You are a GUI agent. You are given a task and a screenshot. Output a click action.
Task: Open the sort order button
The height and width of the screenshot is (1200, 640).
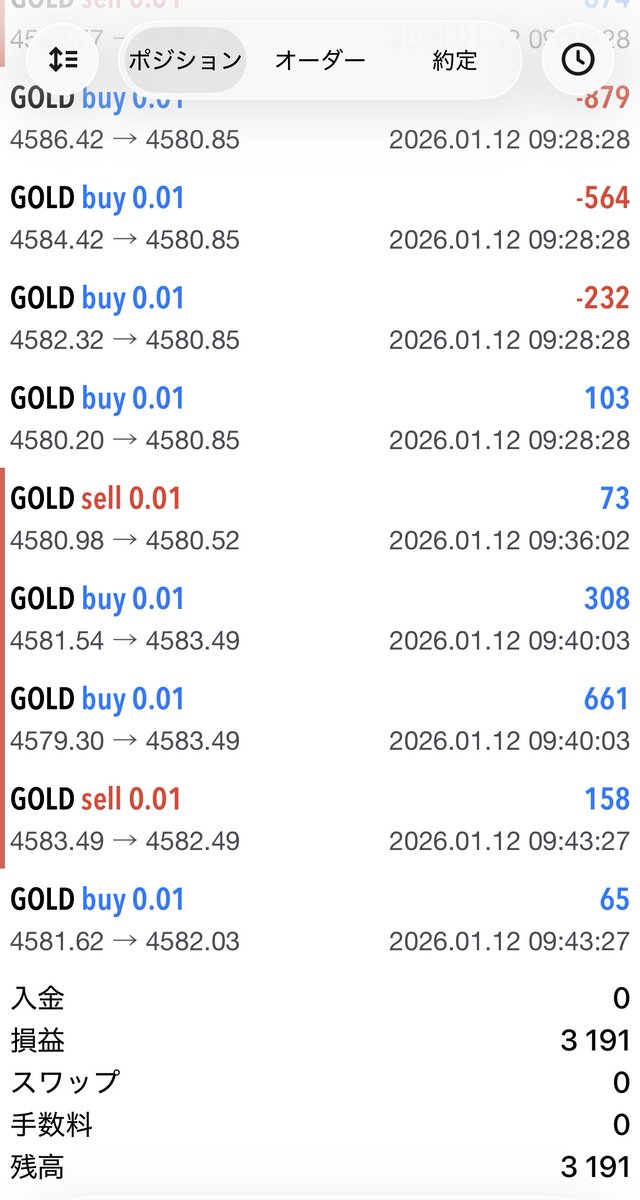[64, 60]
